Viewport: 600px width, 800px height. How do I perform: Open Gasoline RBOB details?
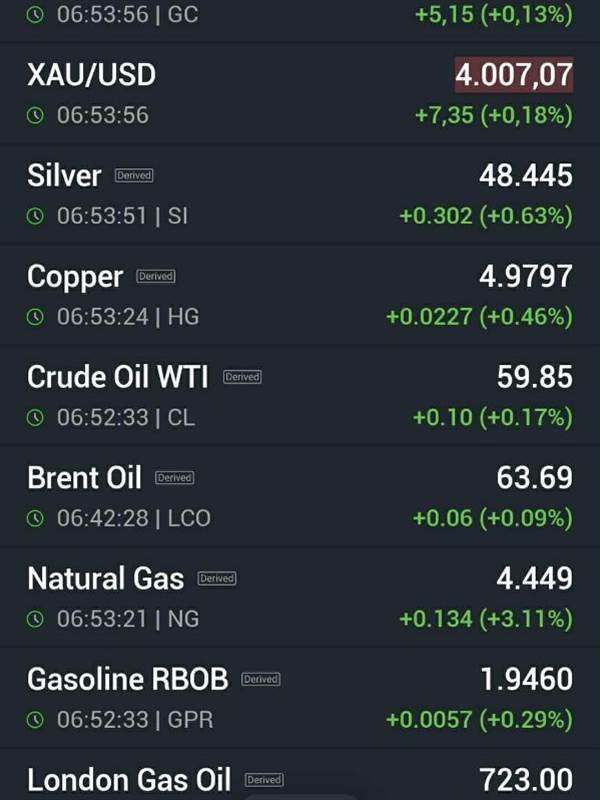pyautogui.click(x=300, y=698)
